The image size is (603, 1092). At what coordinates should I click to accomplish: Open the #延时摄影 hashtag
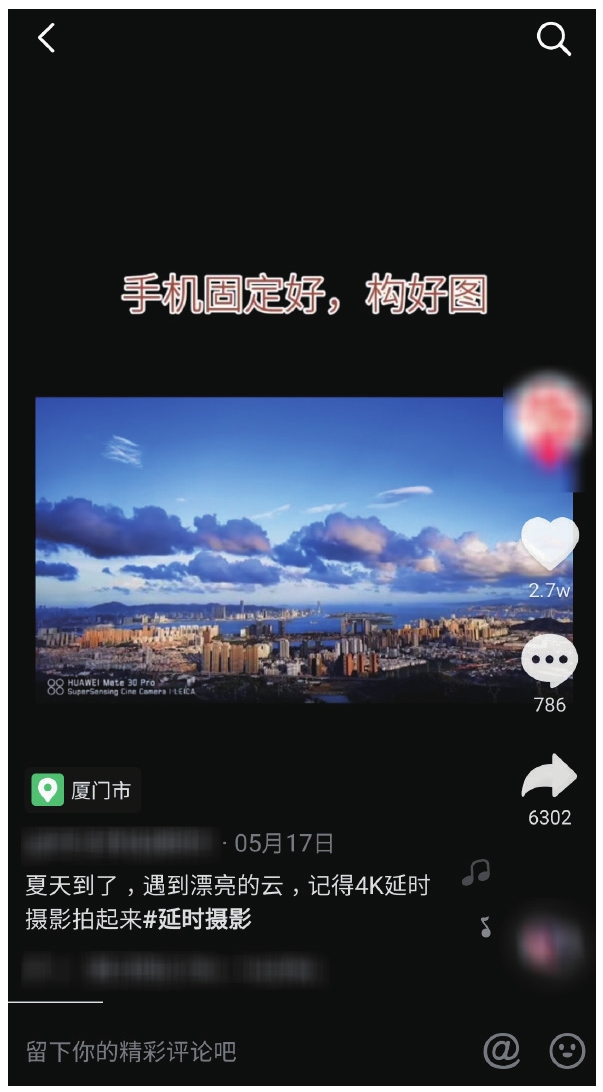(x=197, y=919)
